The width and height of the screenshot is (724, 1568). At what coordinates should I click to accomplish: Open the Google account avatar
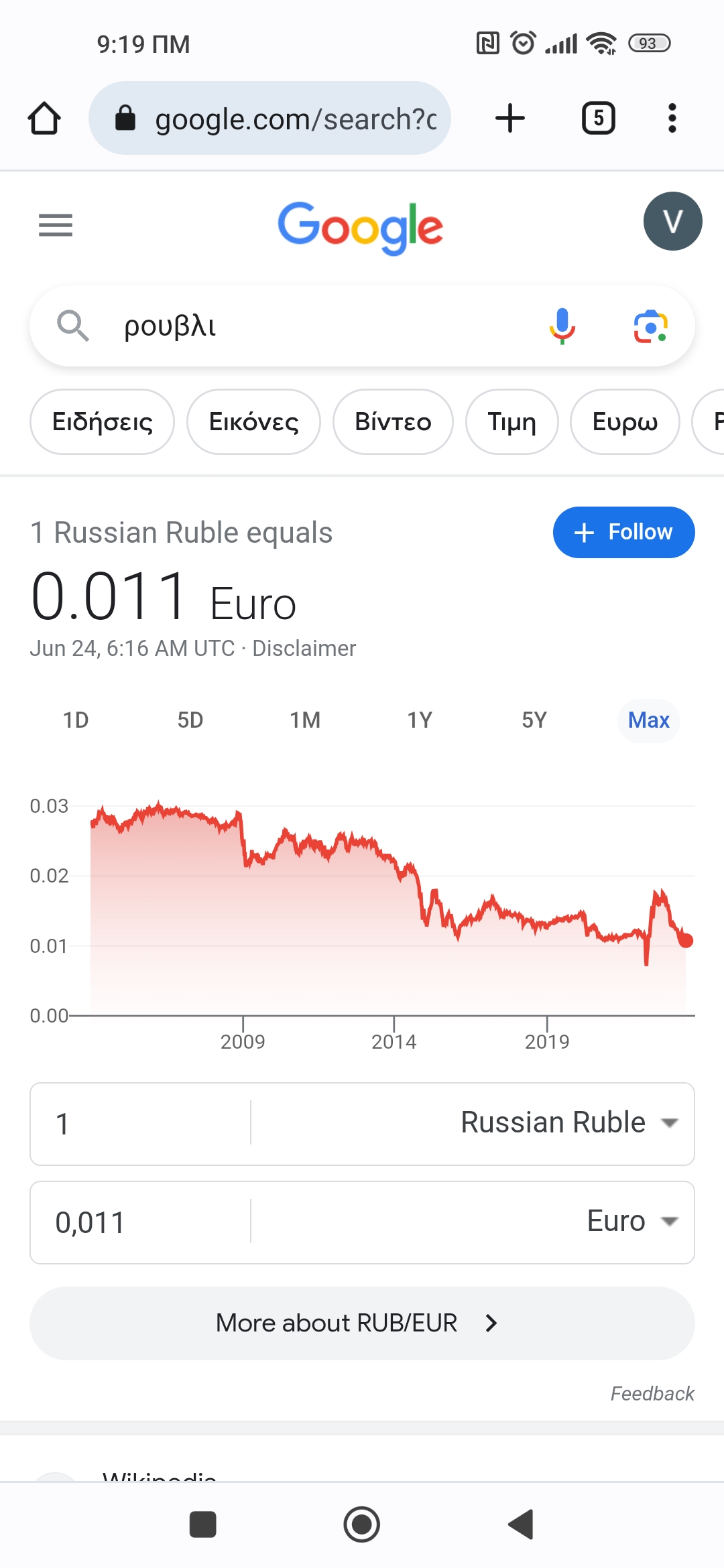coord(672,221)
